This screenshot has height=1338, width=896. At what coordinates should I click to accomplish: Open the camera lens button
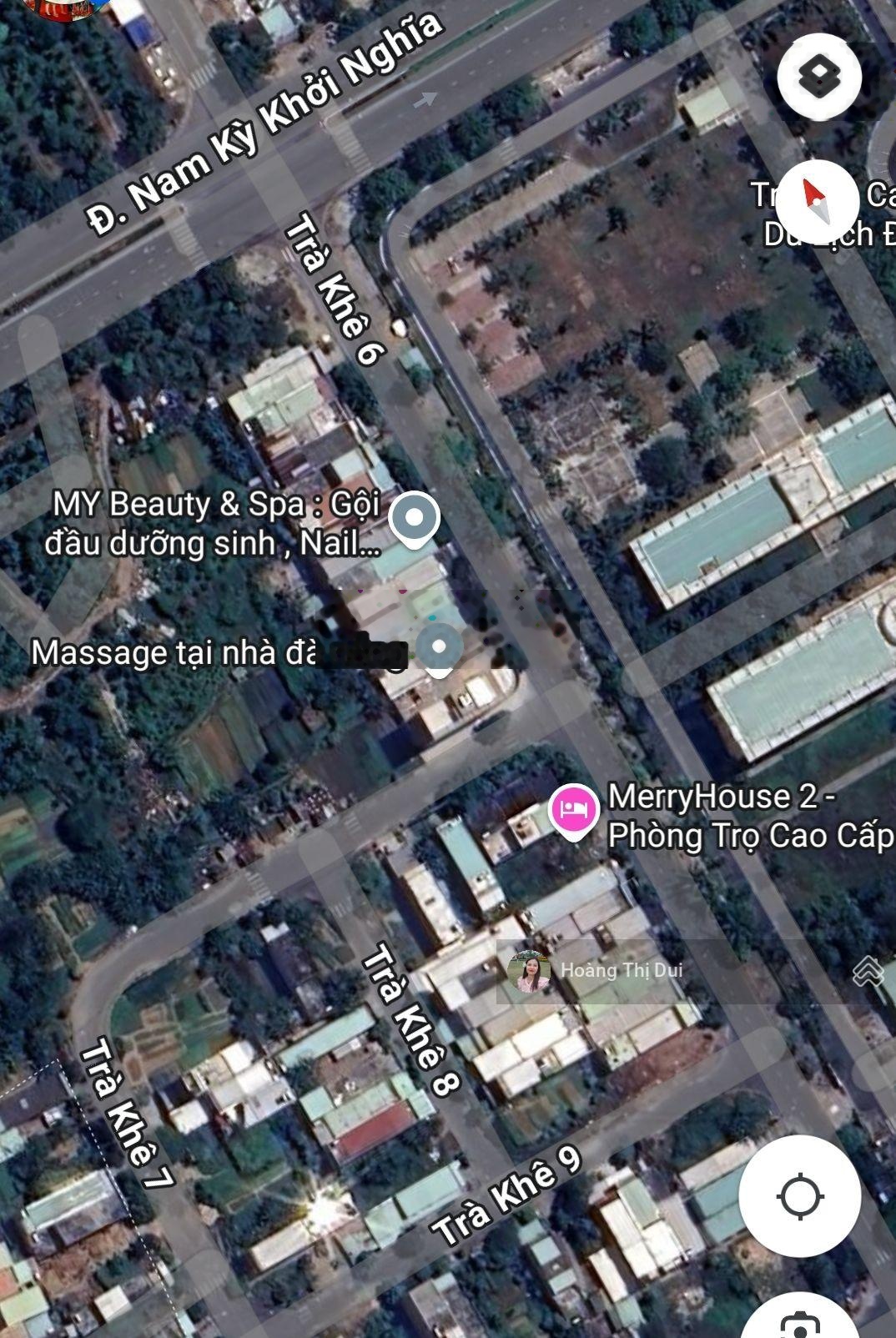pos(799,1320)
